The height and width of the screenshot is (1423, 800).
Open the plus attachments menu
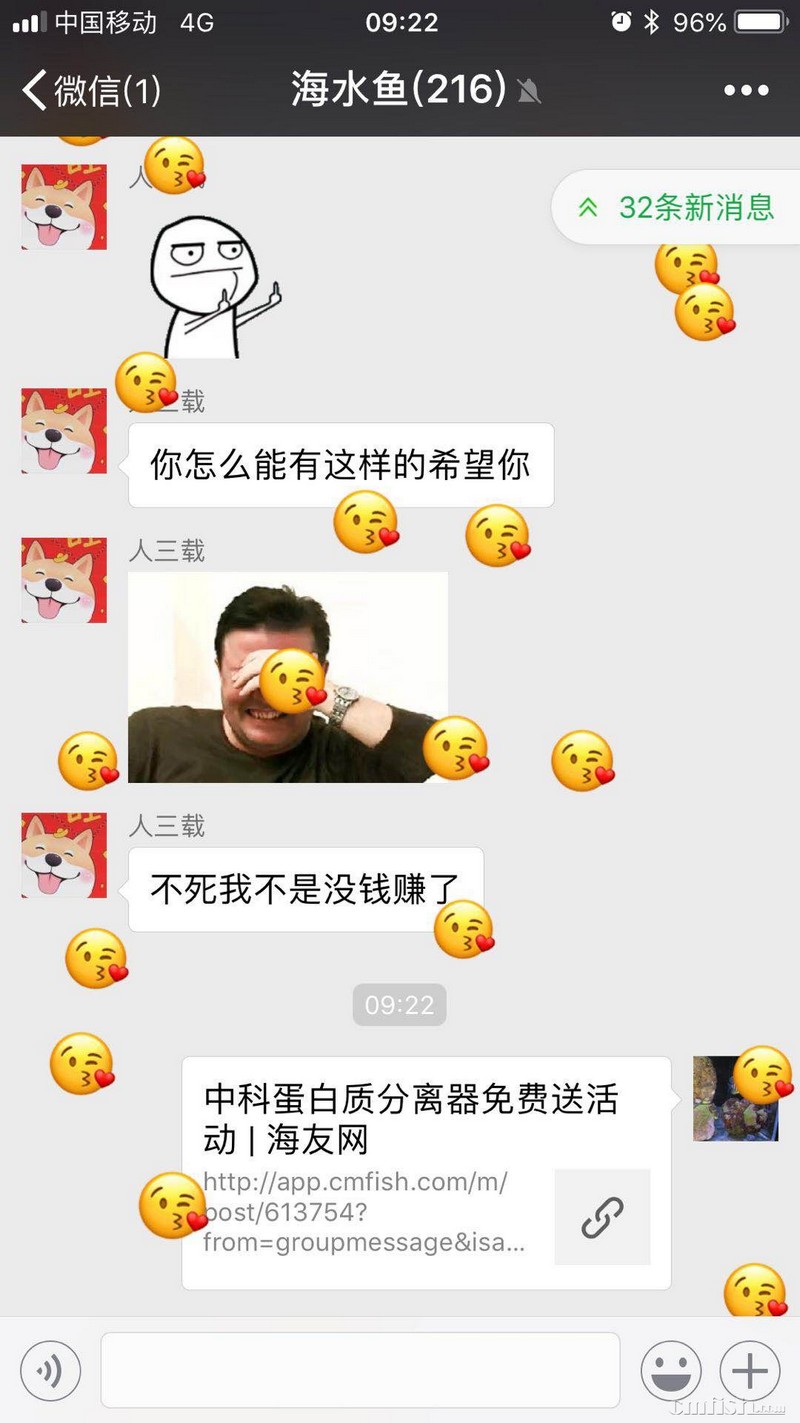750,1370
